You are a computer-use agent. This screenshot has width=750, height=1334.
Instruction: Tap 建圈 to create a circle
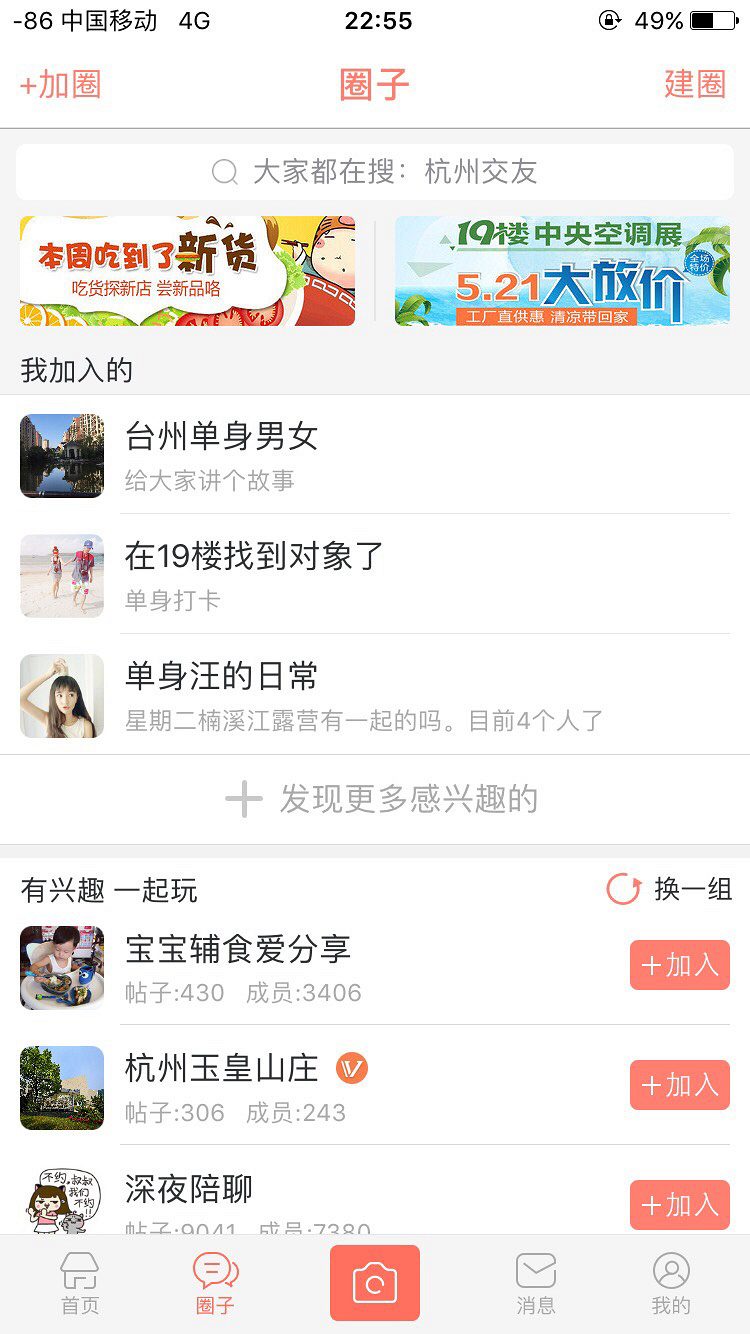(694, 85)
